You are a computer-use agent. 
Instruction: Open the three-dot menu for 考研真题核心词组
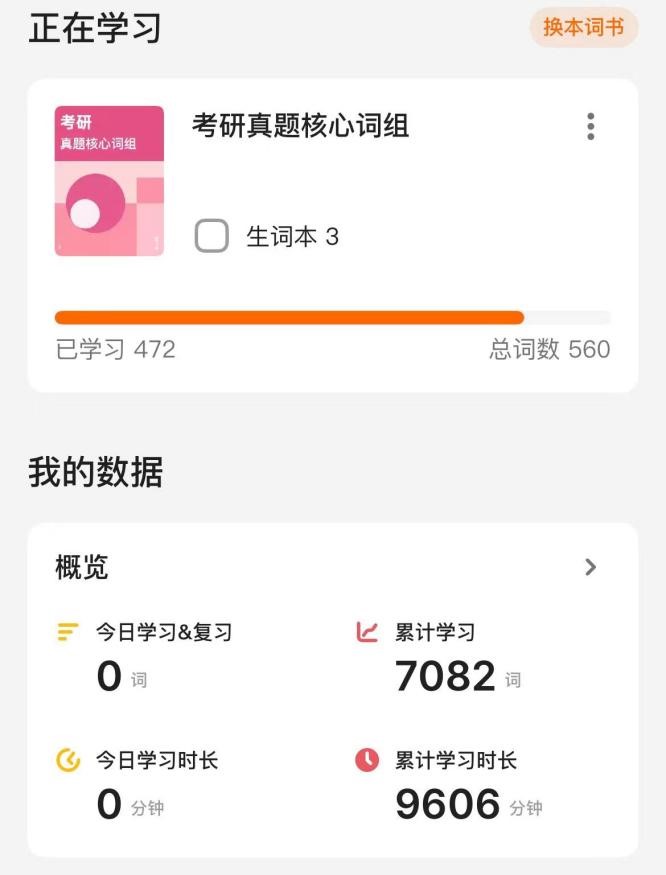click(x=590, y=127)
